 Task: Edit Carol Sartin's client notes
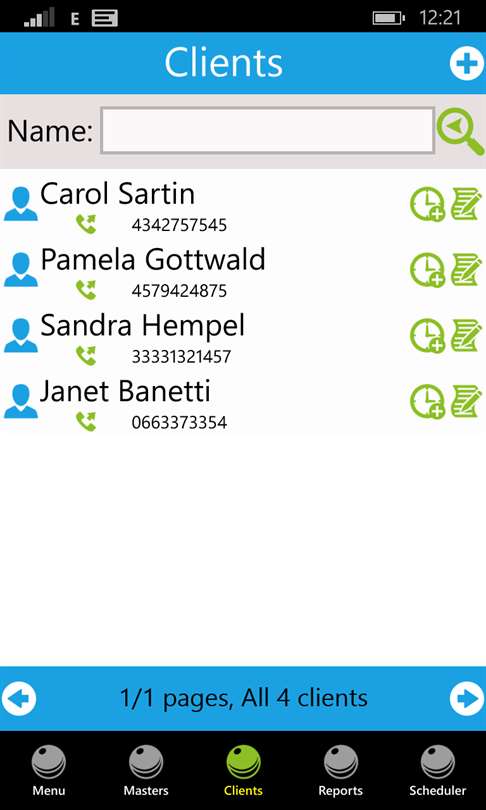point(466,204)
